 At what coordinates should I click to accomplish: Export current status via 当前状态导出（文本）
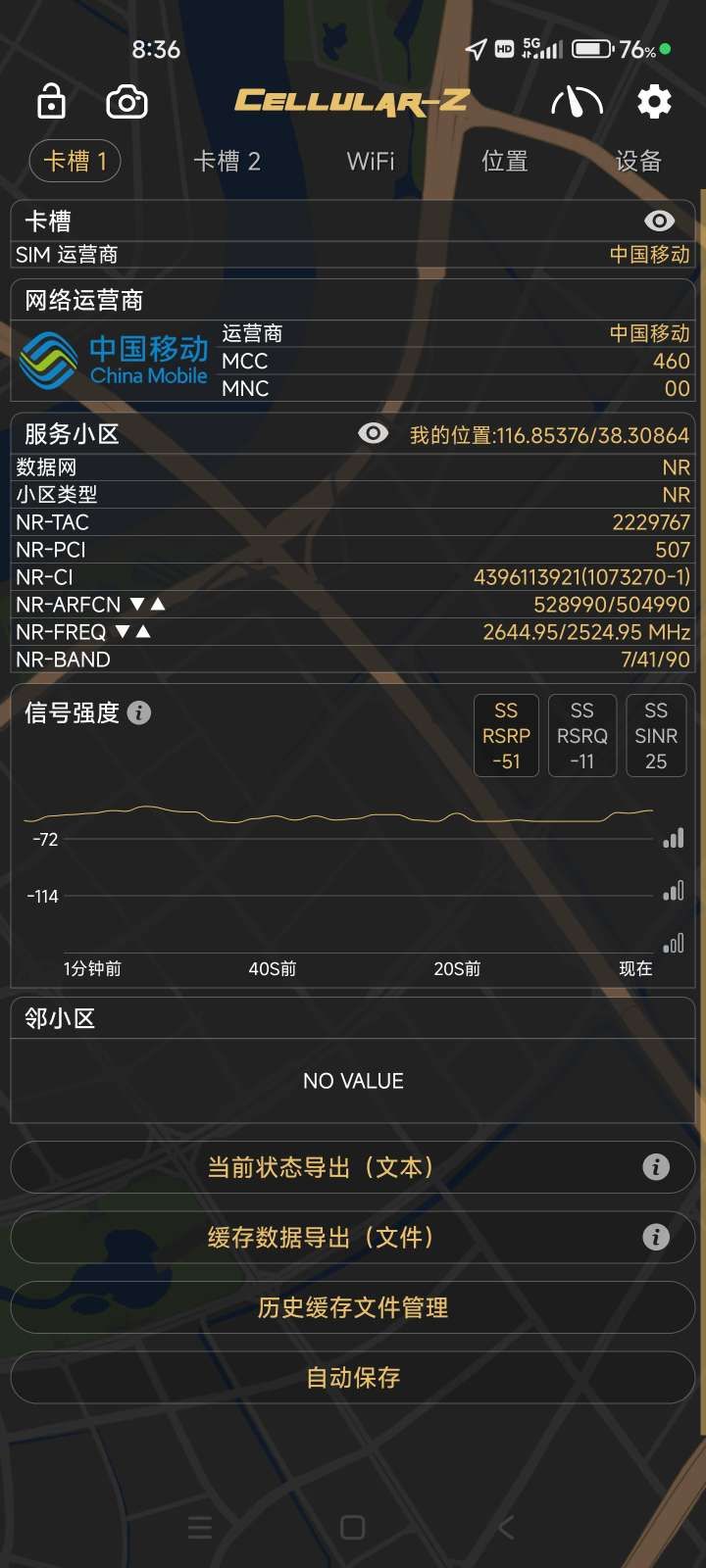(320, 1167)
